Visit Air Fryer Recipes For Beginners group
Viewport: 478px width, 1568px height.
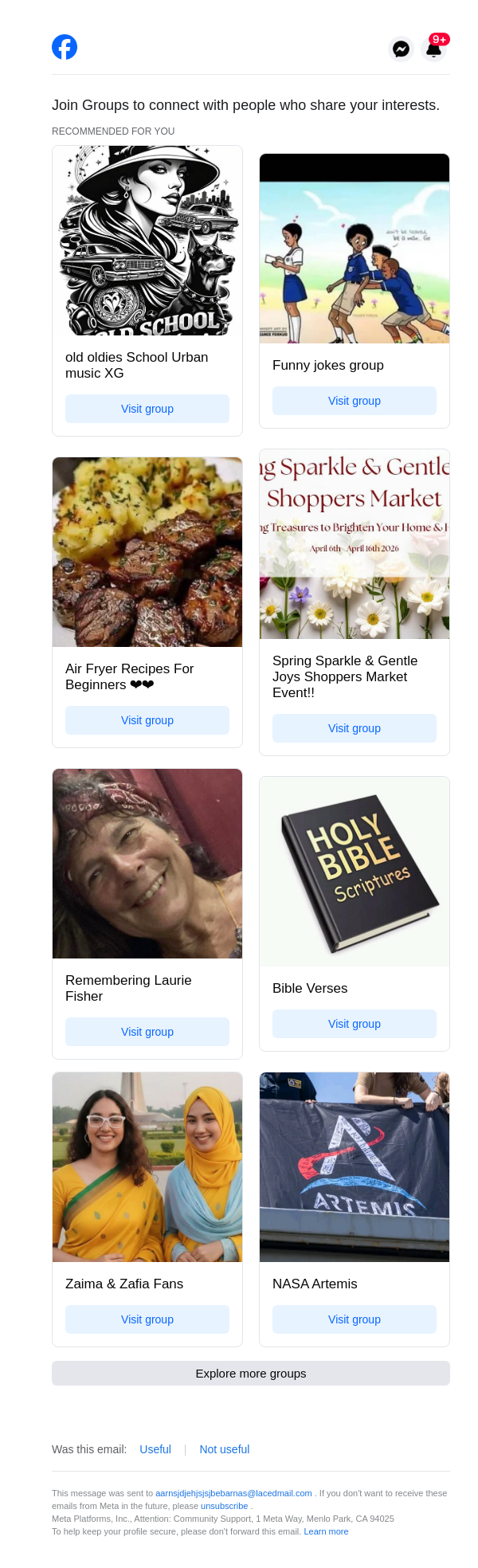point(147,720)
